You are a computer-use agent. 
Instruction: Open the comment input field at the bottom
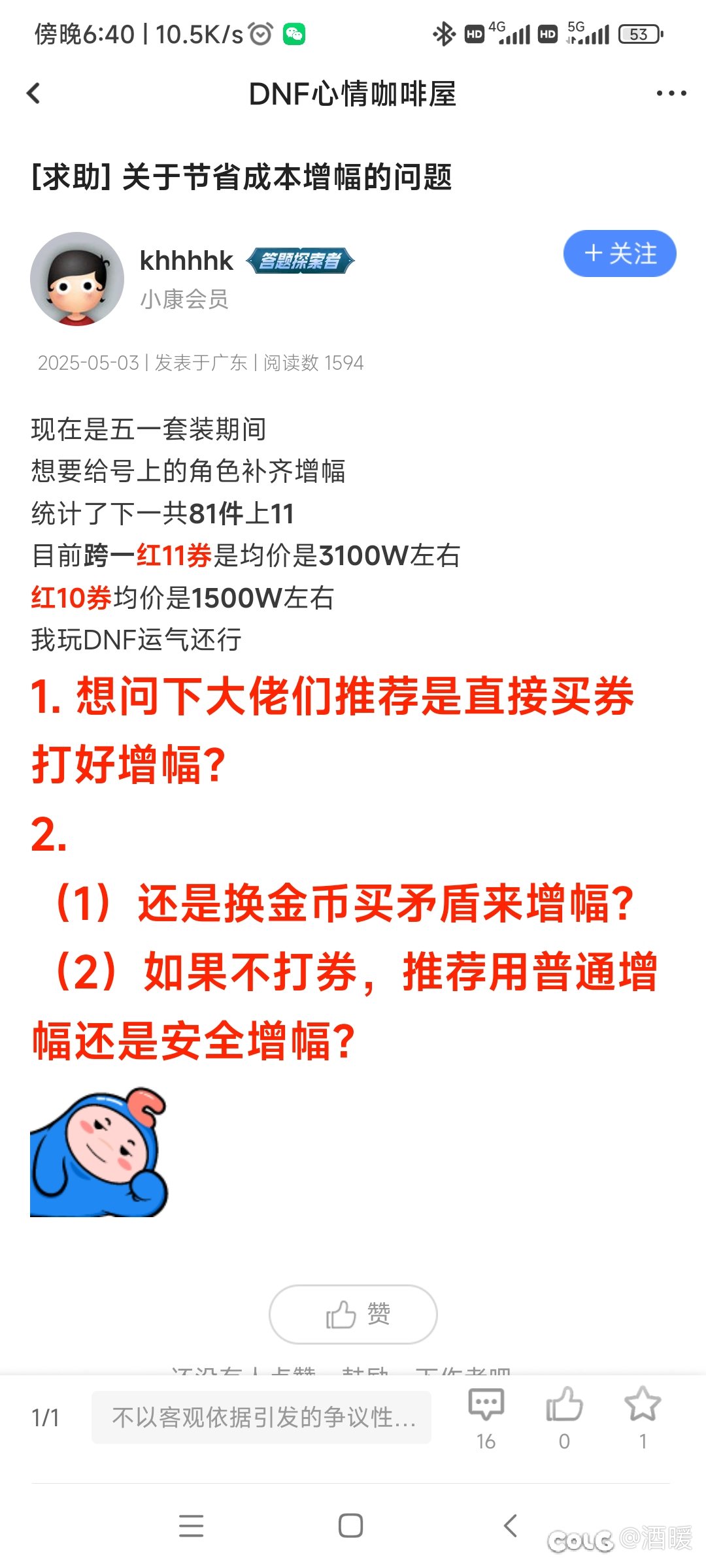261,1417
